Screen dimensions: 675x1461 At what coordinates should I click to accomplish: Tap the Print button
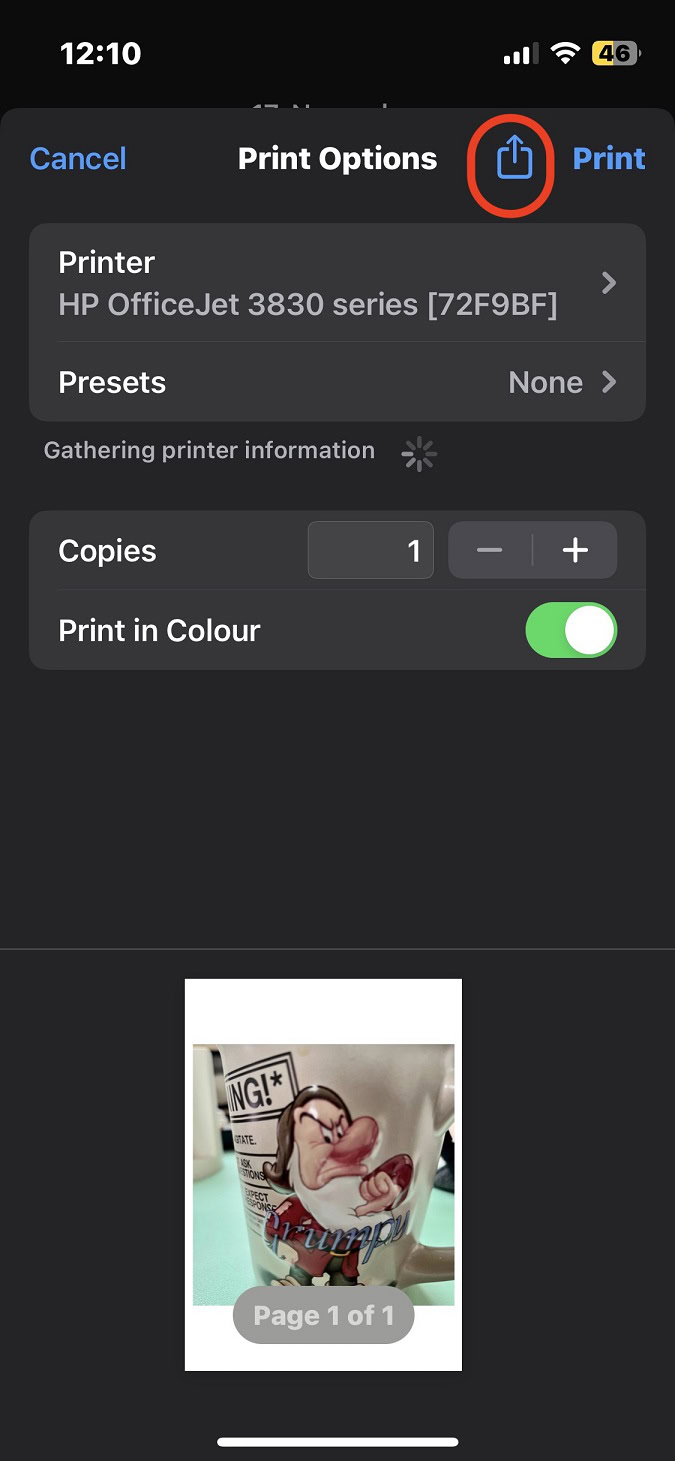pos(608,159)
